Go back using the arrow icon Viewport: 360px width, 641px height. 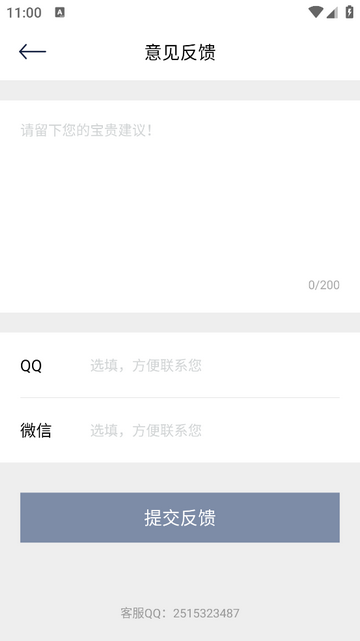coord(32,52)
